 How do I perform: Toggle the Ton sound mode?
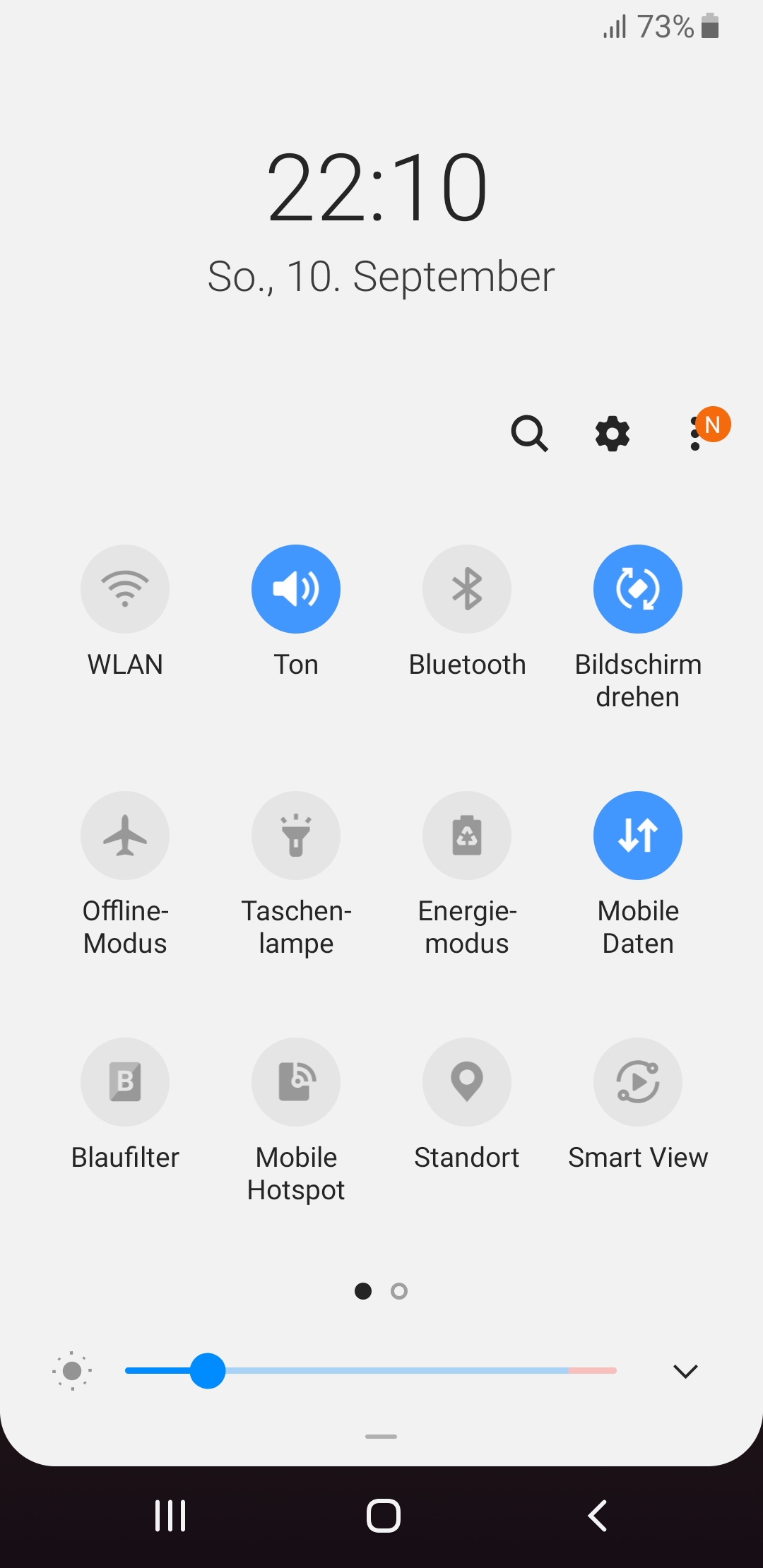coord(296,589)
